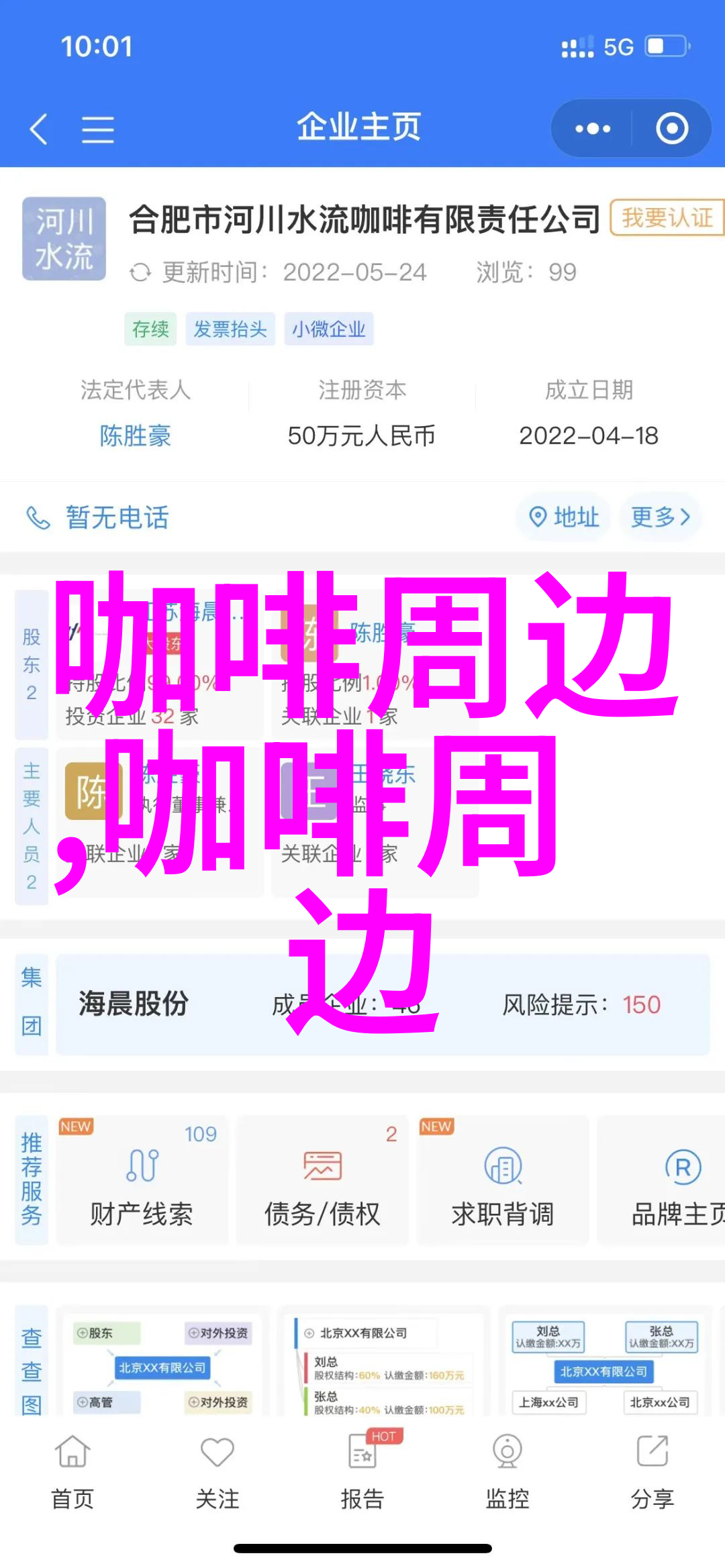725x1568 pixels.
Task: Open the hamburger menu in the header
Action: (97, 129)
